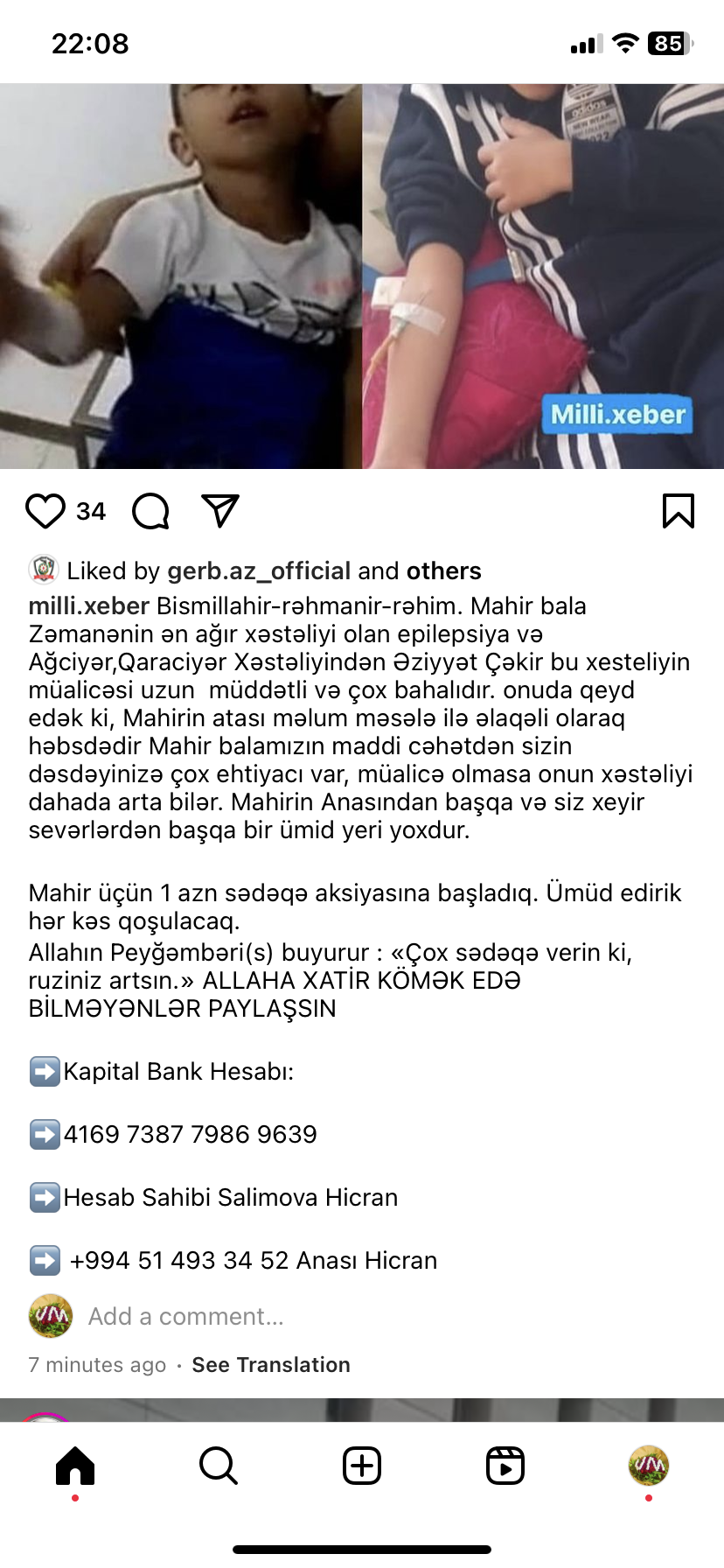Create a new post with plus icon

(x=362, y=1466)
